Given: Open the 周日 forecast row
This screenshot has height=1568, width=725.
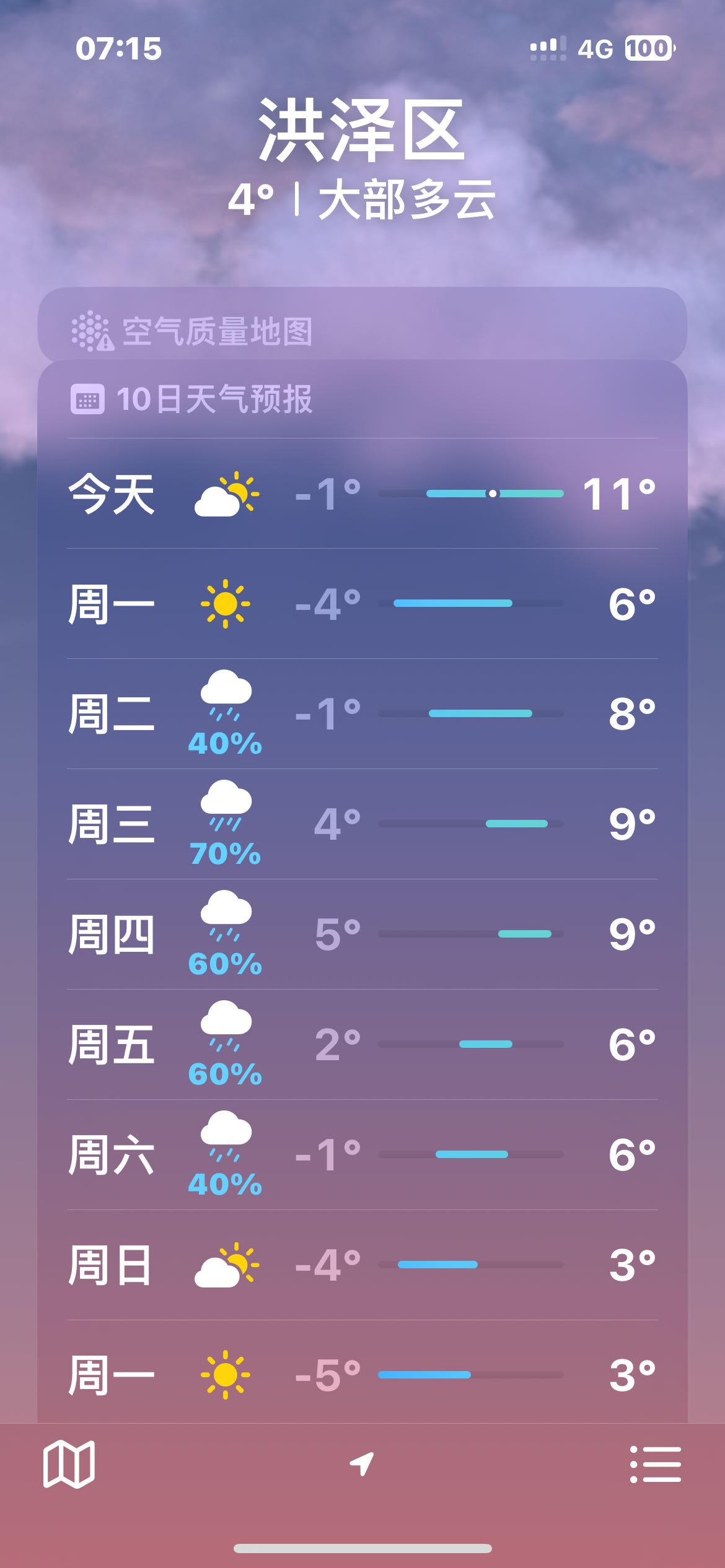Looking at the screenshot, I should click(x=362, y=1265).
